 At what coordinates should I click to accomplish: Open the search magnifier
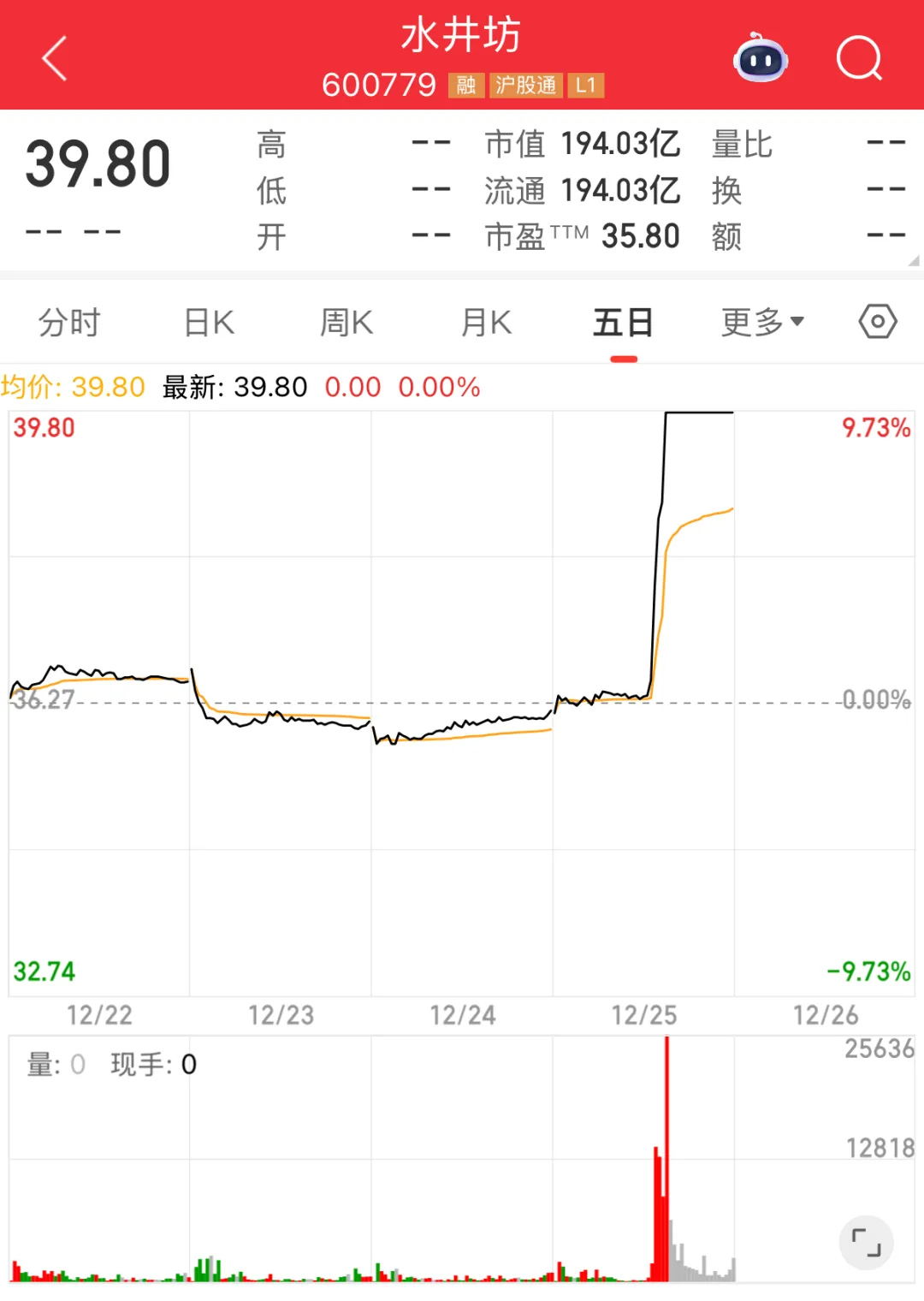(858, 59)
